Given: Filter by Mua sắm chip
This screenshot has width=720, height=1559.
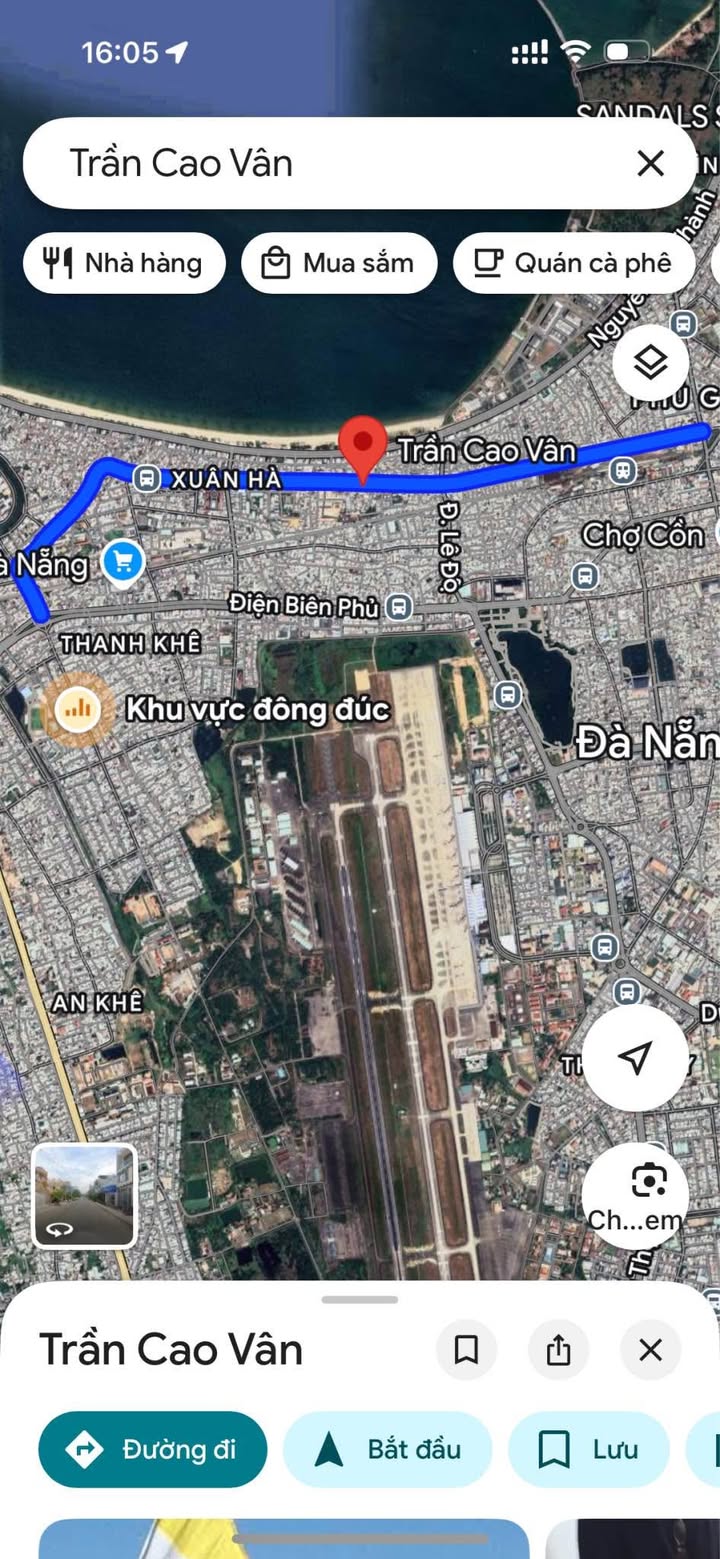Looking at the screenshot, I should click(x=339, y=263).
